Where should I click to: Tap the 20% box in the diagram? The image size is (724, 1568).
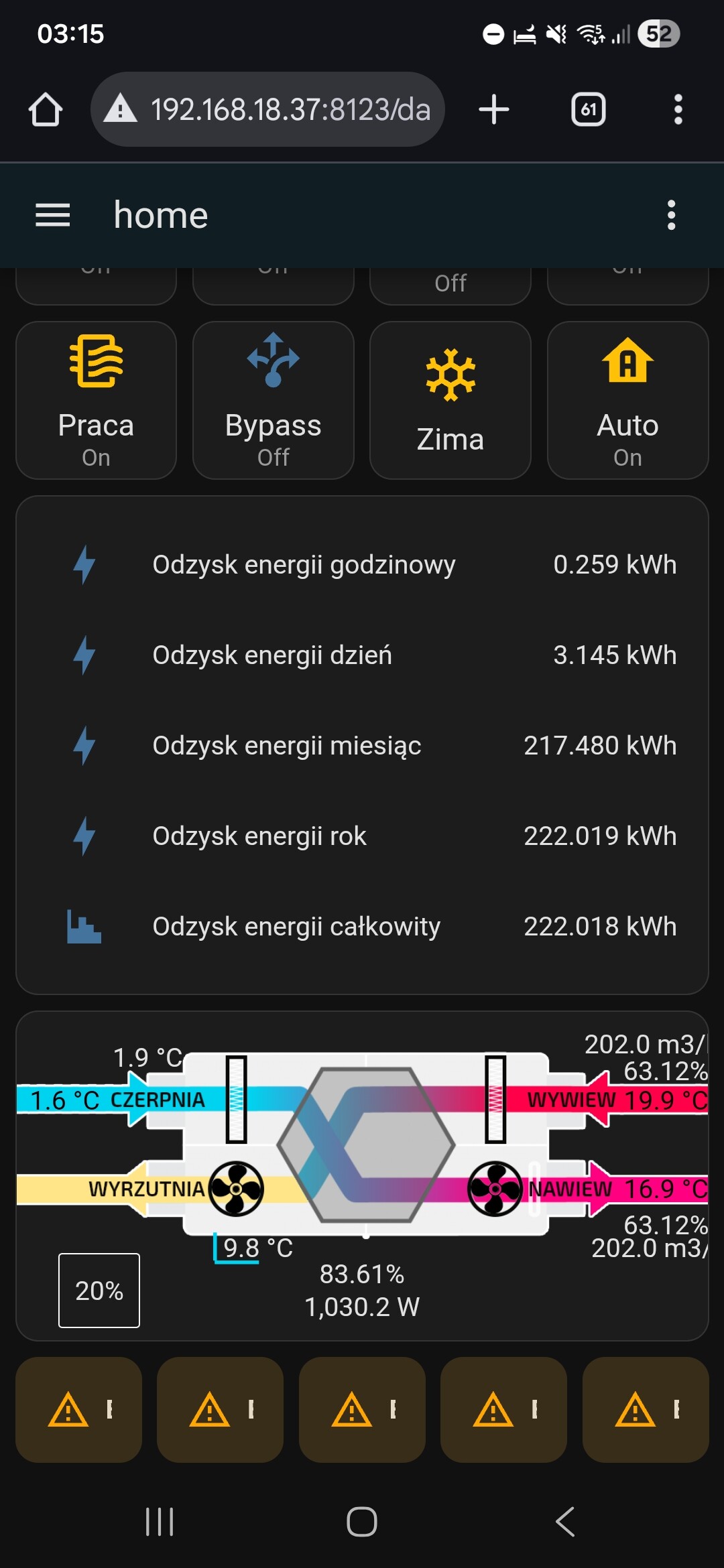click(99, 1290)
